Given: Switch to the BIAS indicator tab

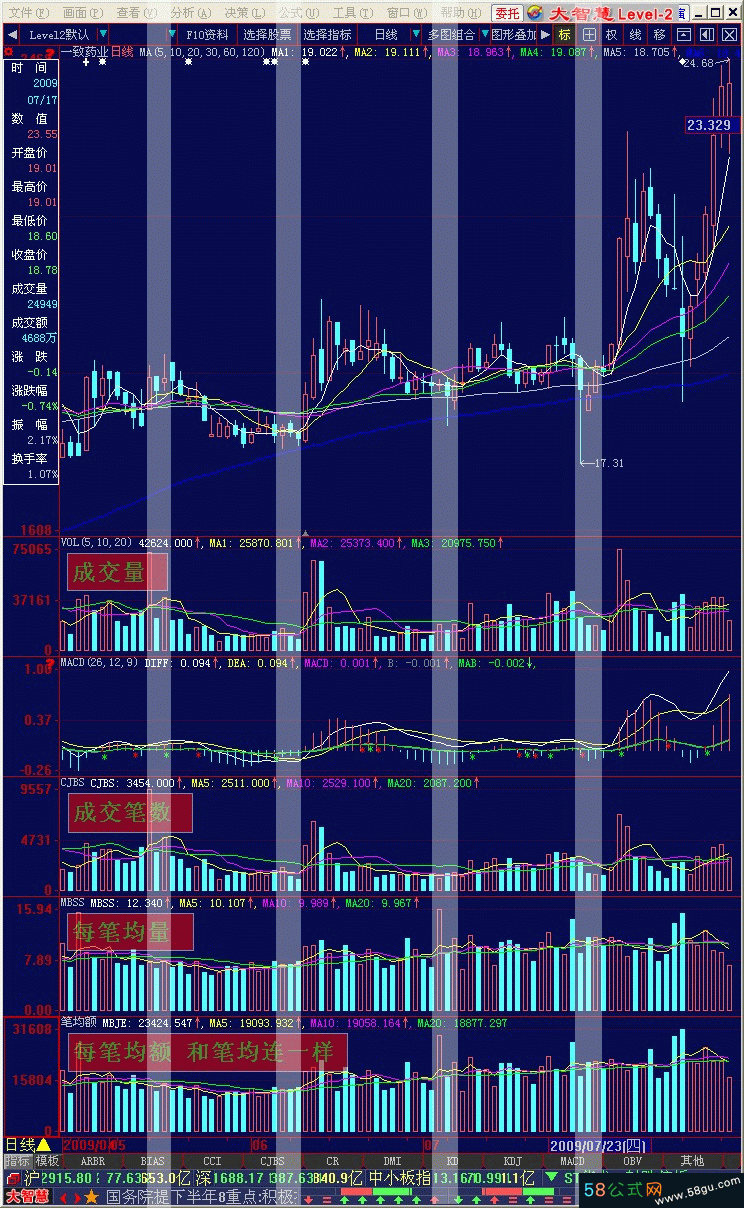Looking at the screenshot, I should coord(152,1161).
